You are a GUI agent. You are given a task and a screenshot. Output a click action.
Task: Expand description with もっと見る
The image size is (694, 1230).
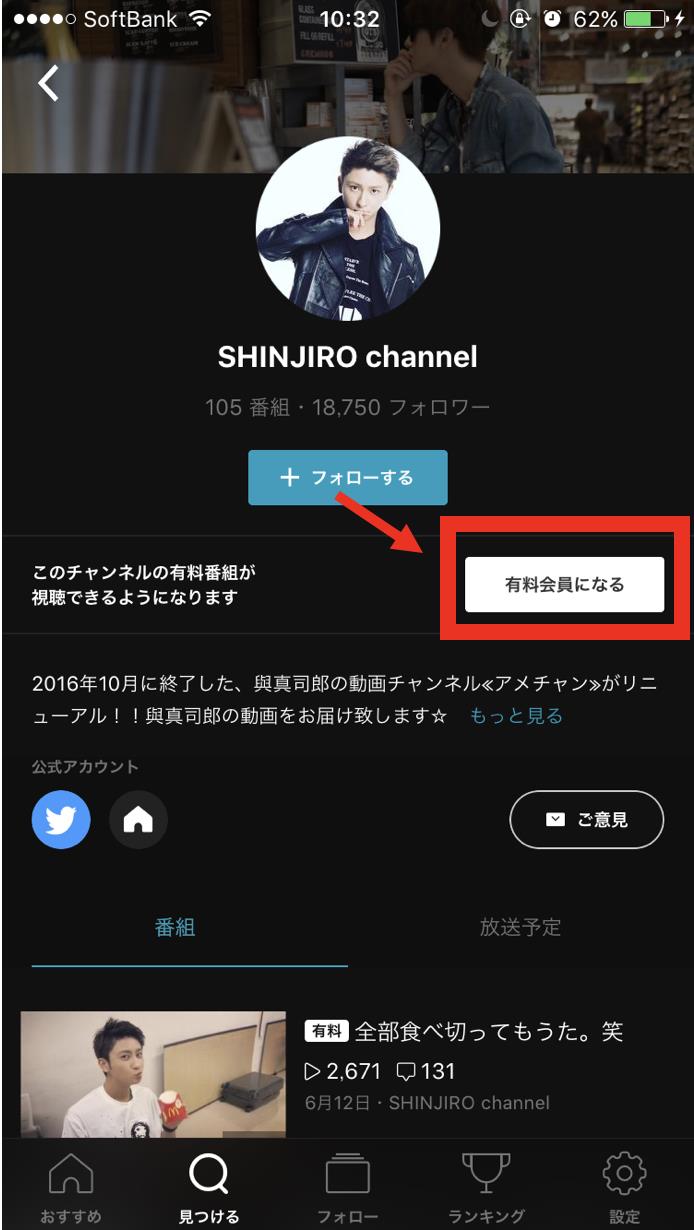[x=516, y=716]
